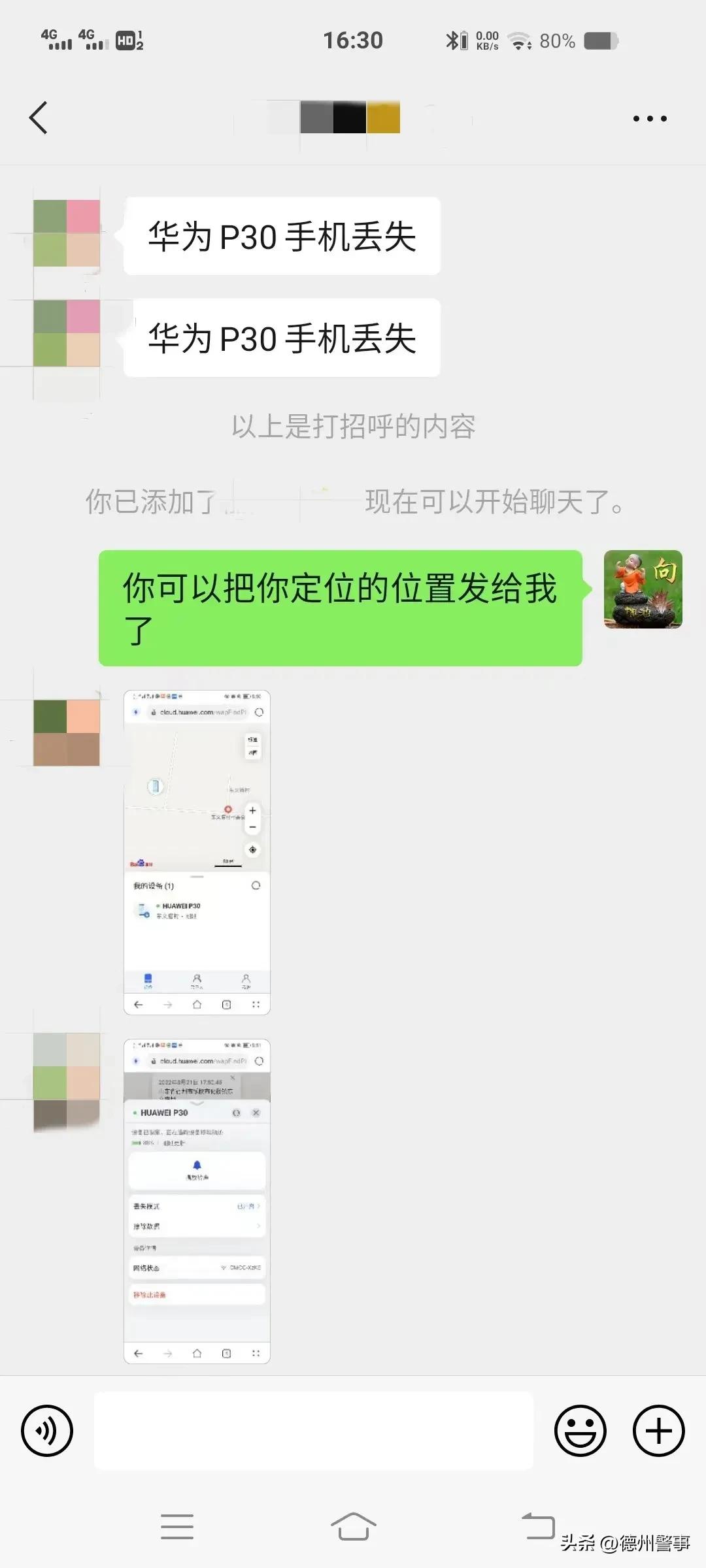Open the three-dot chat options menu
Image resolution: width=706 pixels, height=1568 pixels.
pos(648,118)
